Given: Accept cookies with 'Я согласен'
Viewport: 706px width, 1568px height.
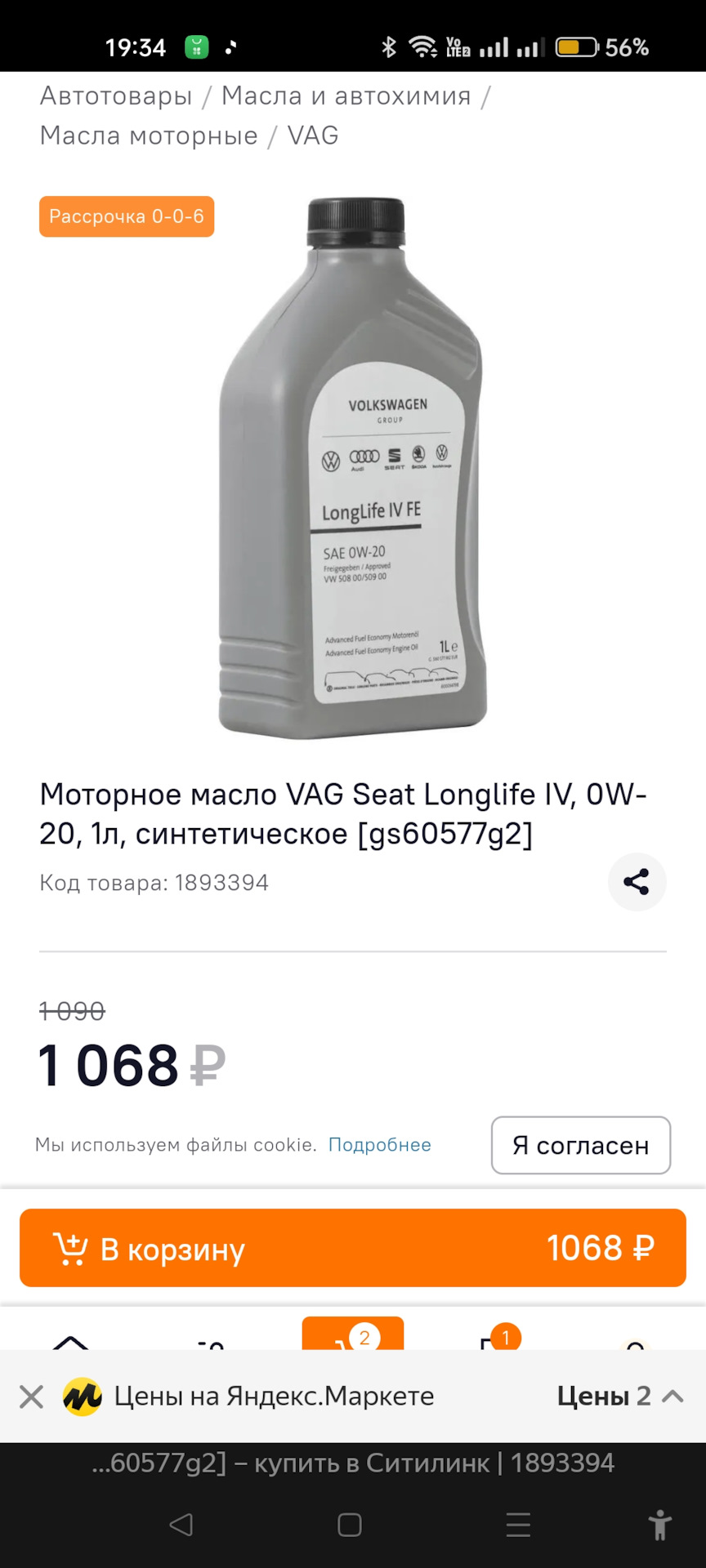Looking at the screenshot, I should click(580, 1145).
